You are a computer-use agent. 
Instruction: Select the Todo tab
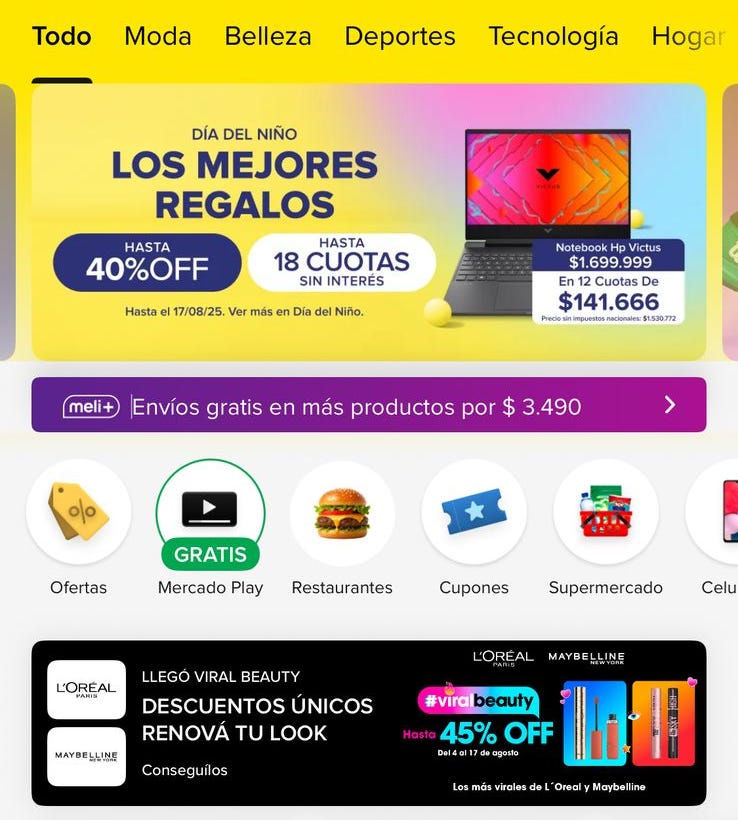(x=61, y=37)
